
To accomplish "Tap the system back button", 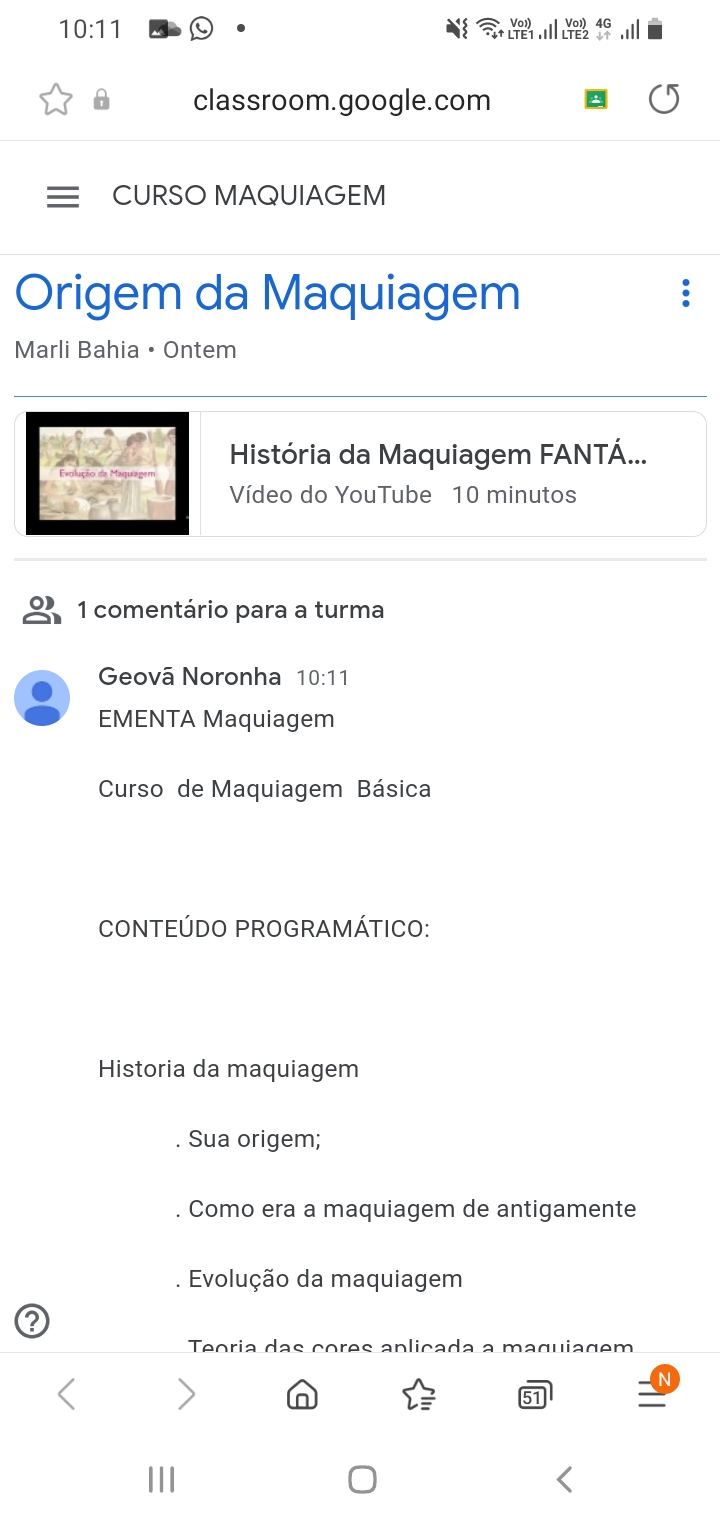I will [x=564, y=1479].
